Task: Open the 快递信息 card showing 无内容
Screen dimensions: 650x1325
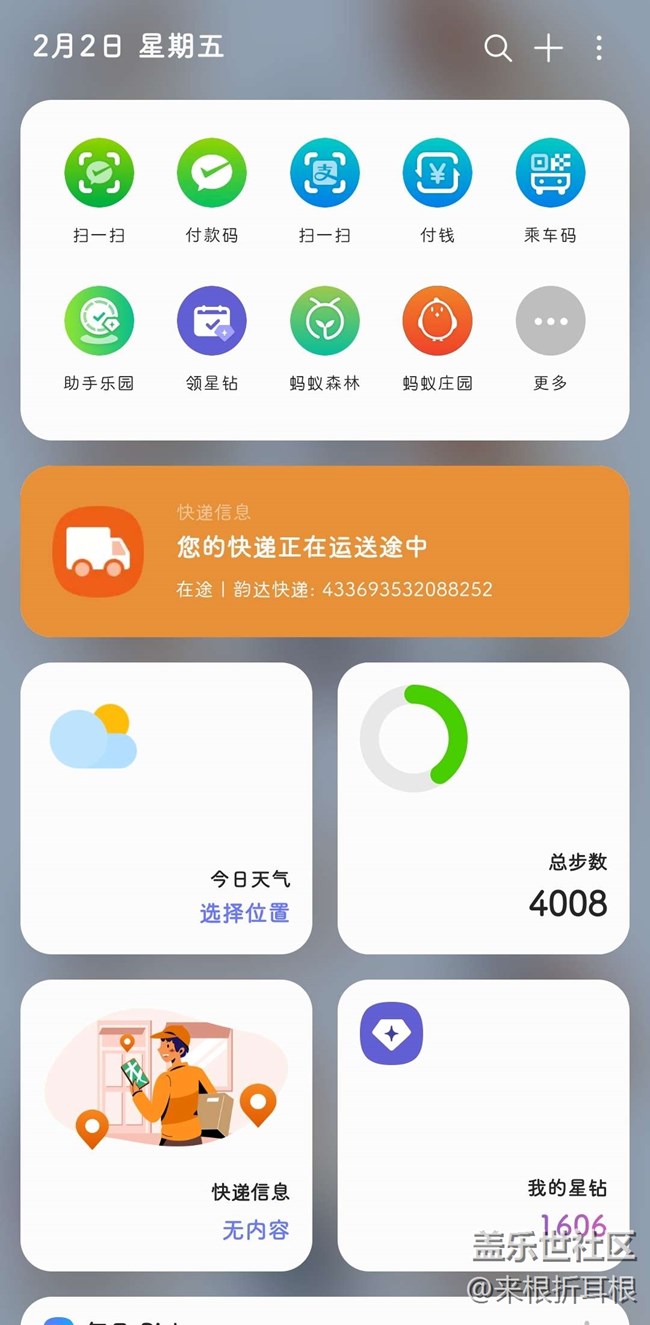Action: (166, 1125)
